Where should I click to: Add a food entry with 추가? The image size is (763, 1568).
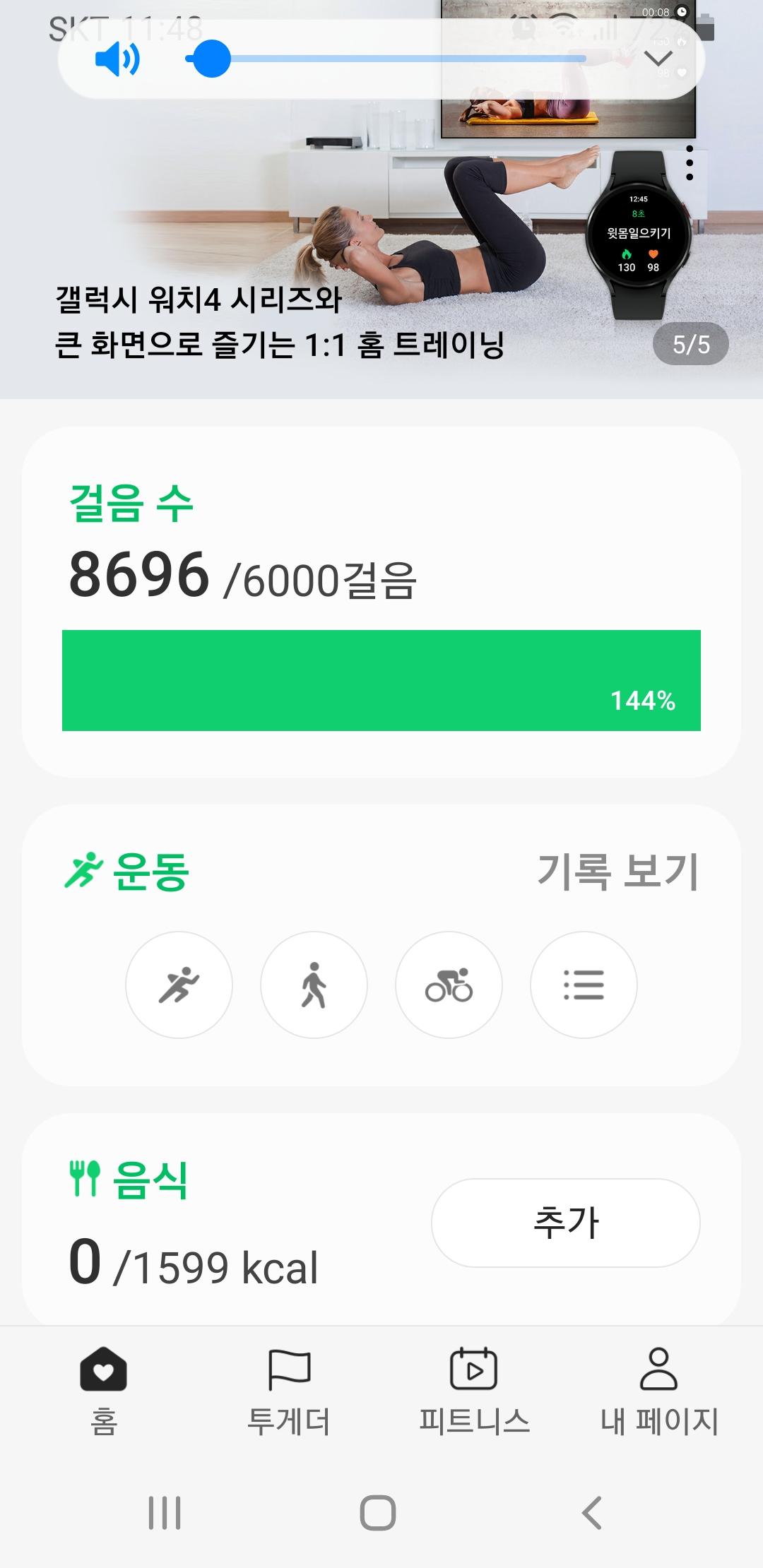click(x=565, y=1223)
